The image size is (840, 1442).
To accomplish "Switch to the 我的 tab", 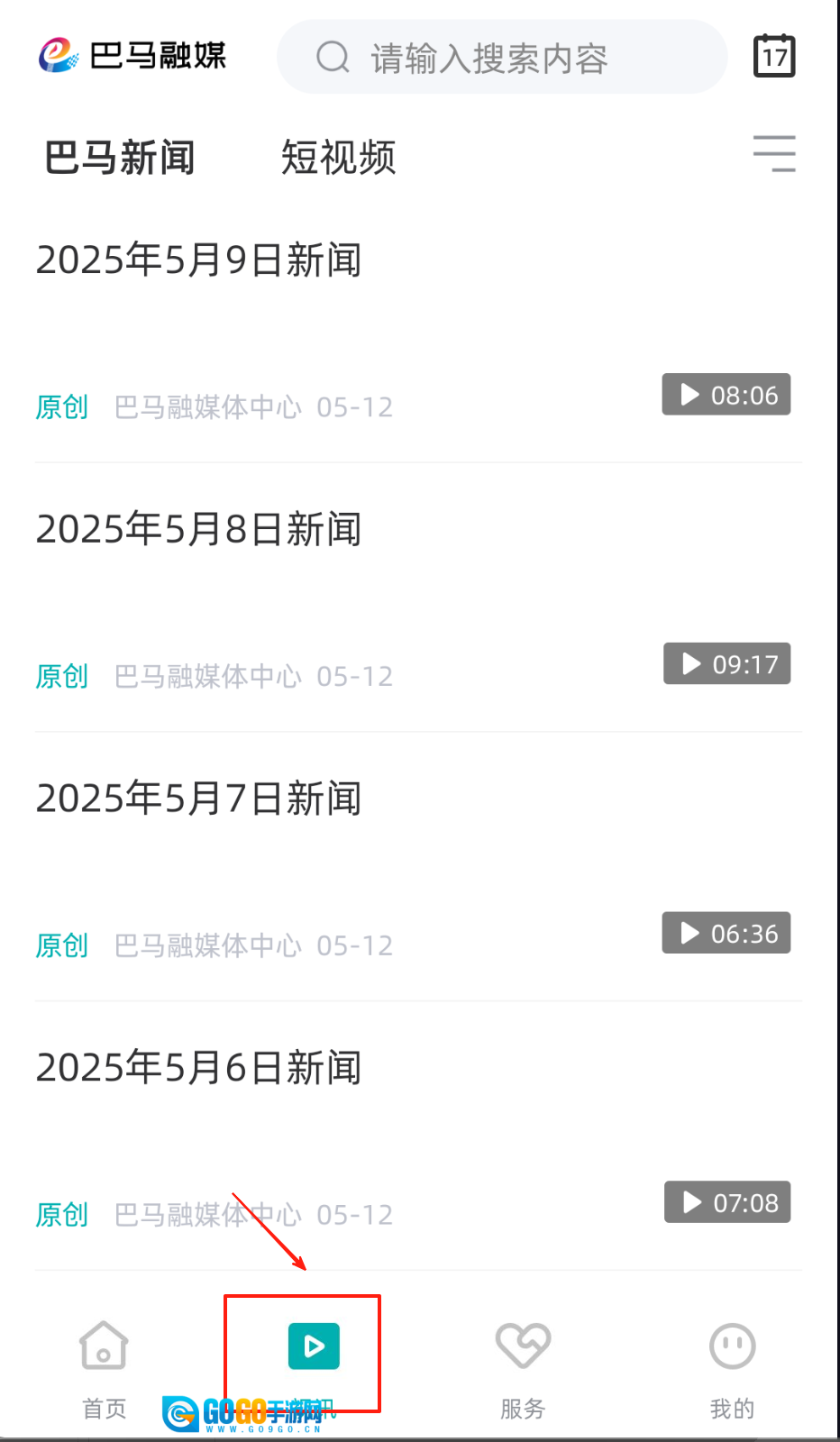I will coord(732,1365).
